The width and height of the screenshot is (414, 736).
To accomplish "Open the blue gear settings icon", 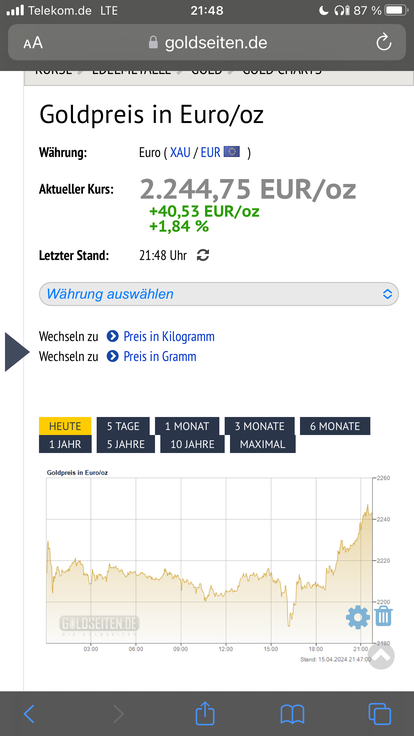I will point(358,617).
